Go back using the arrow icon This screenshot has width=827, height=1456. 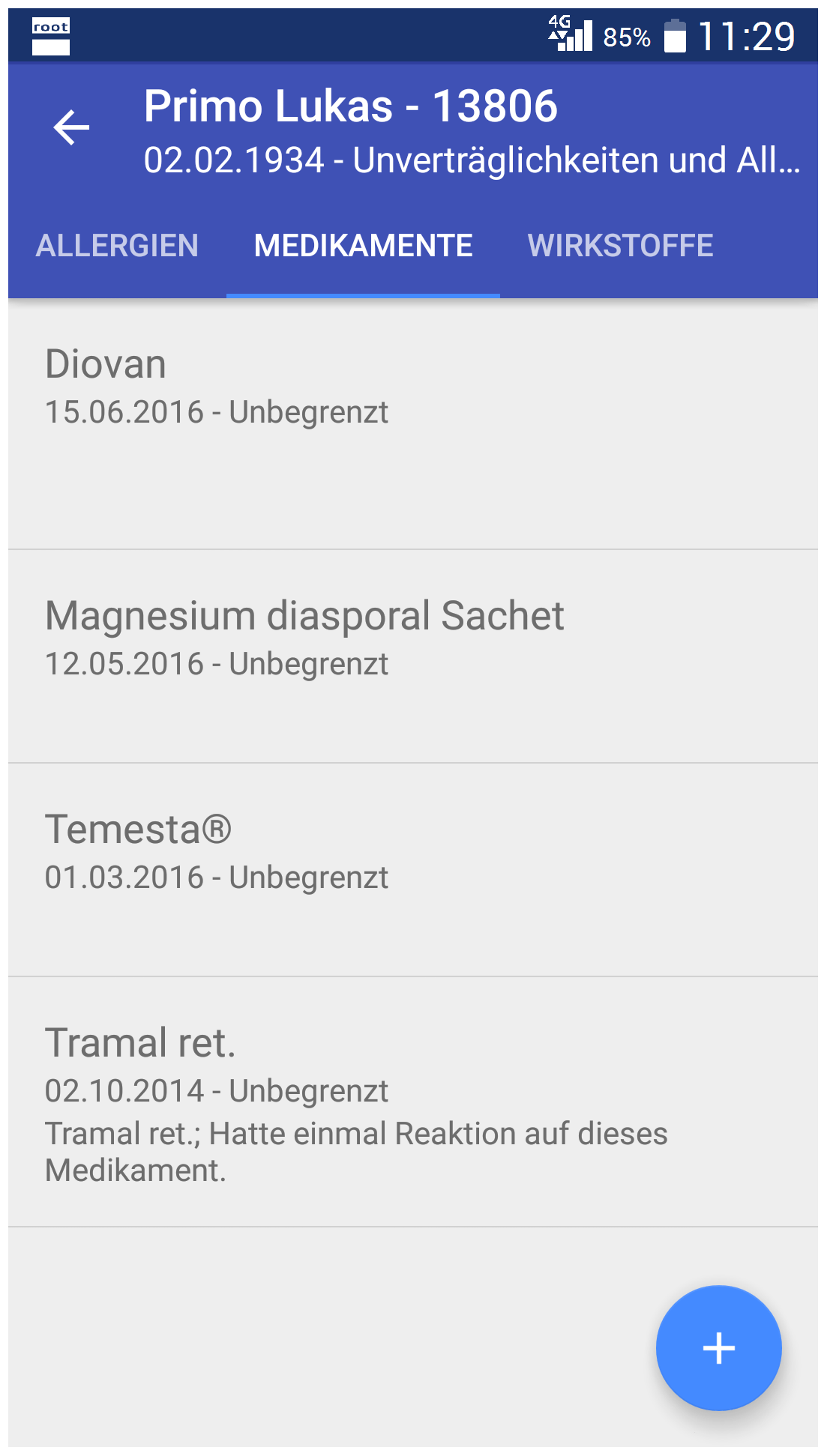[71, 127]
